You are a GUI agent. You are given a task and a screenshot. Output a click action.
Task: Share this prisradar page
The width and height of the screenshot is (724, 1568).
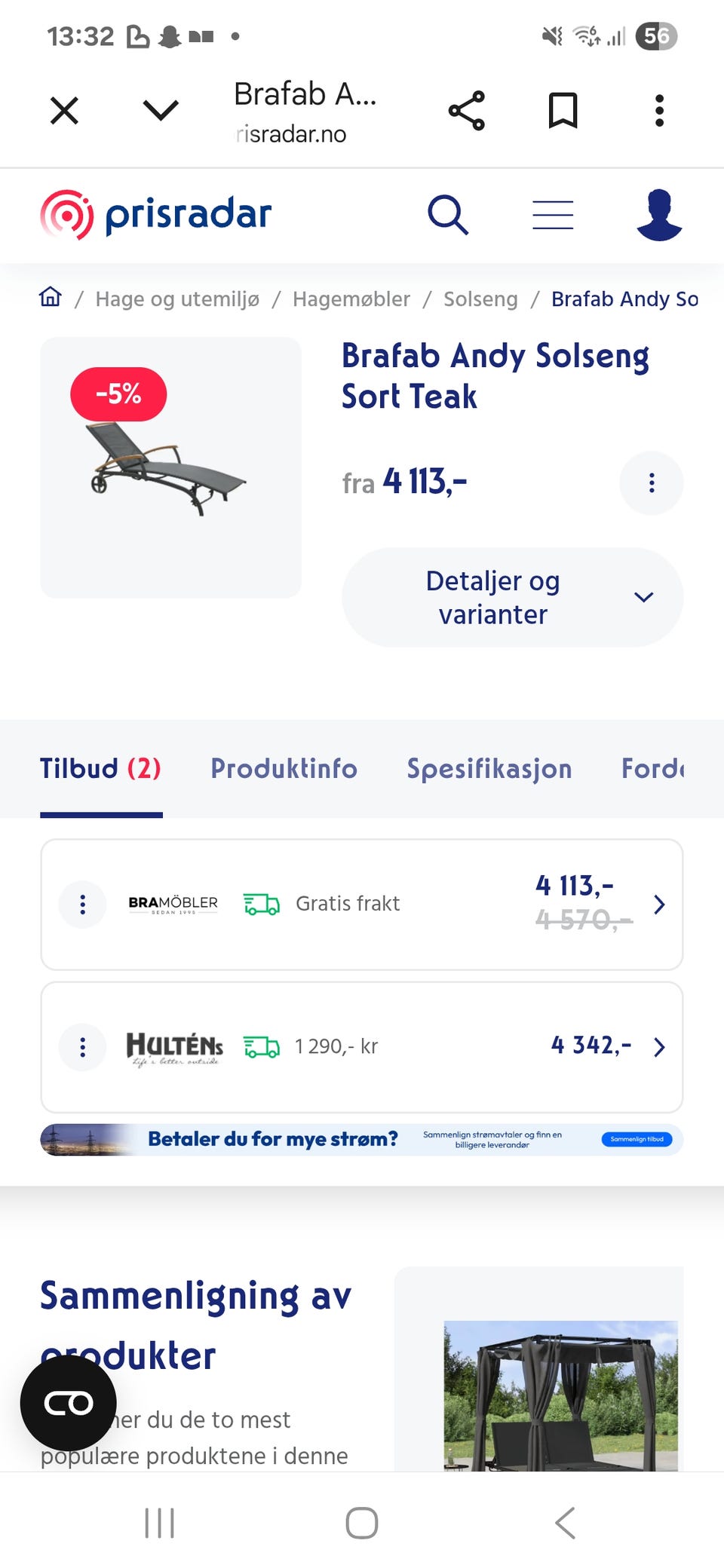[467, 111]
